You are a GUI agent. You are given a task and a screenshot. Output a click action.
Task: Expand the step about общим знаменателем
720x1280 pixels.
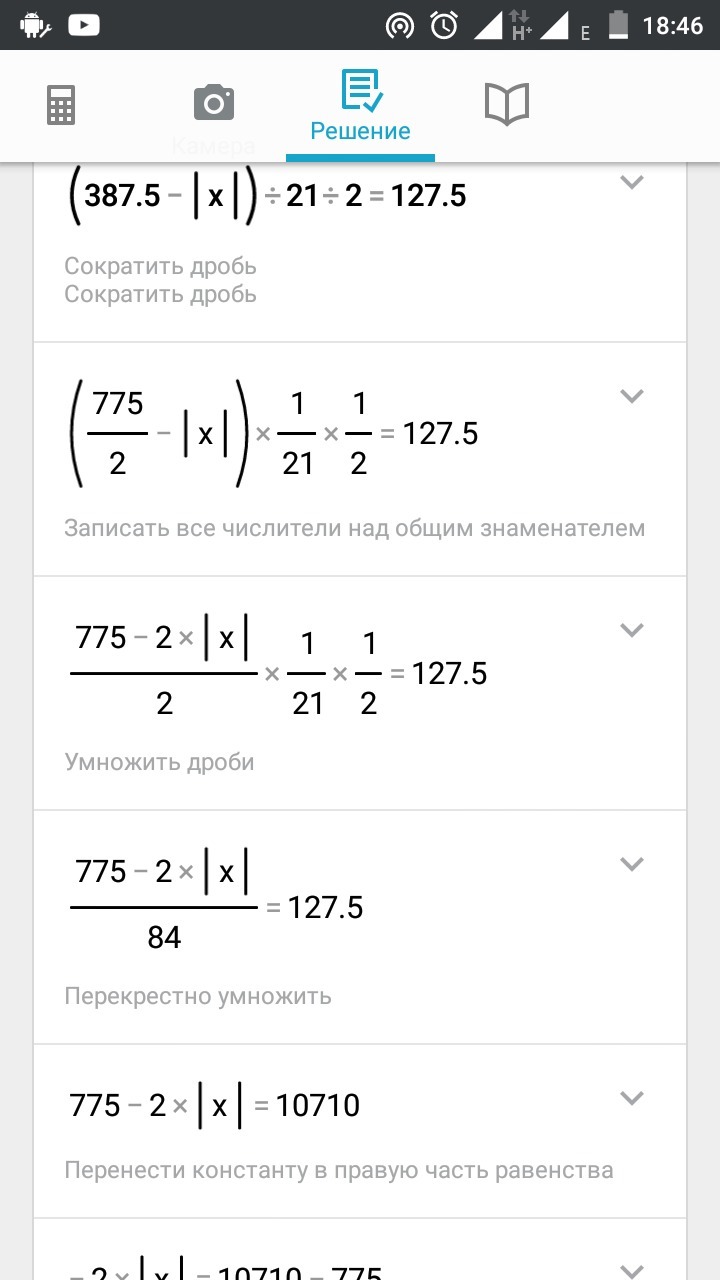tap(631, 396)
